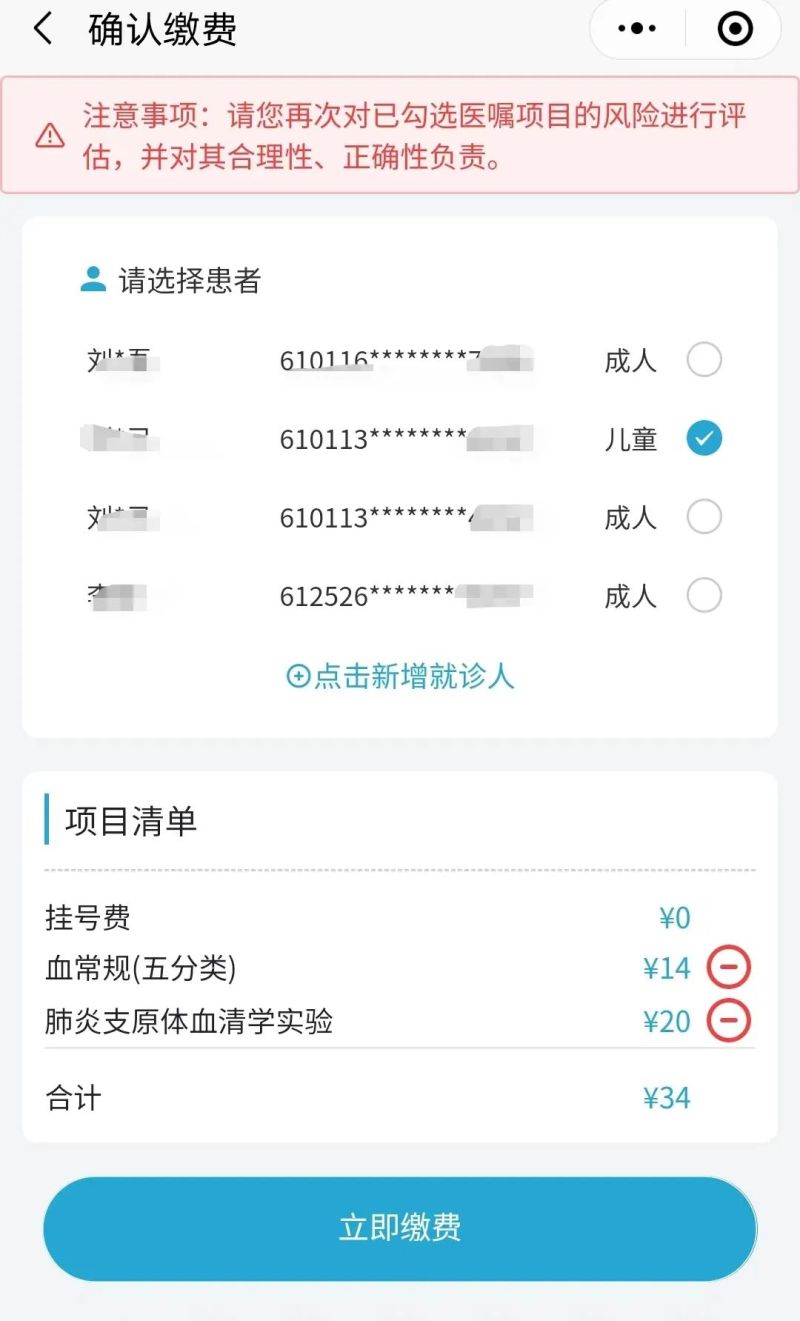The width and height of the screenshot is (800, 1321).
Task: Select the adult patient with ID 612526
Action: point(704,596)
